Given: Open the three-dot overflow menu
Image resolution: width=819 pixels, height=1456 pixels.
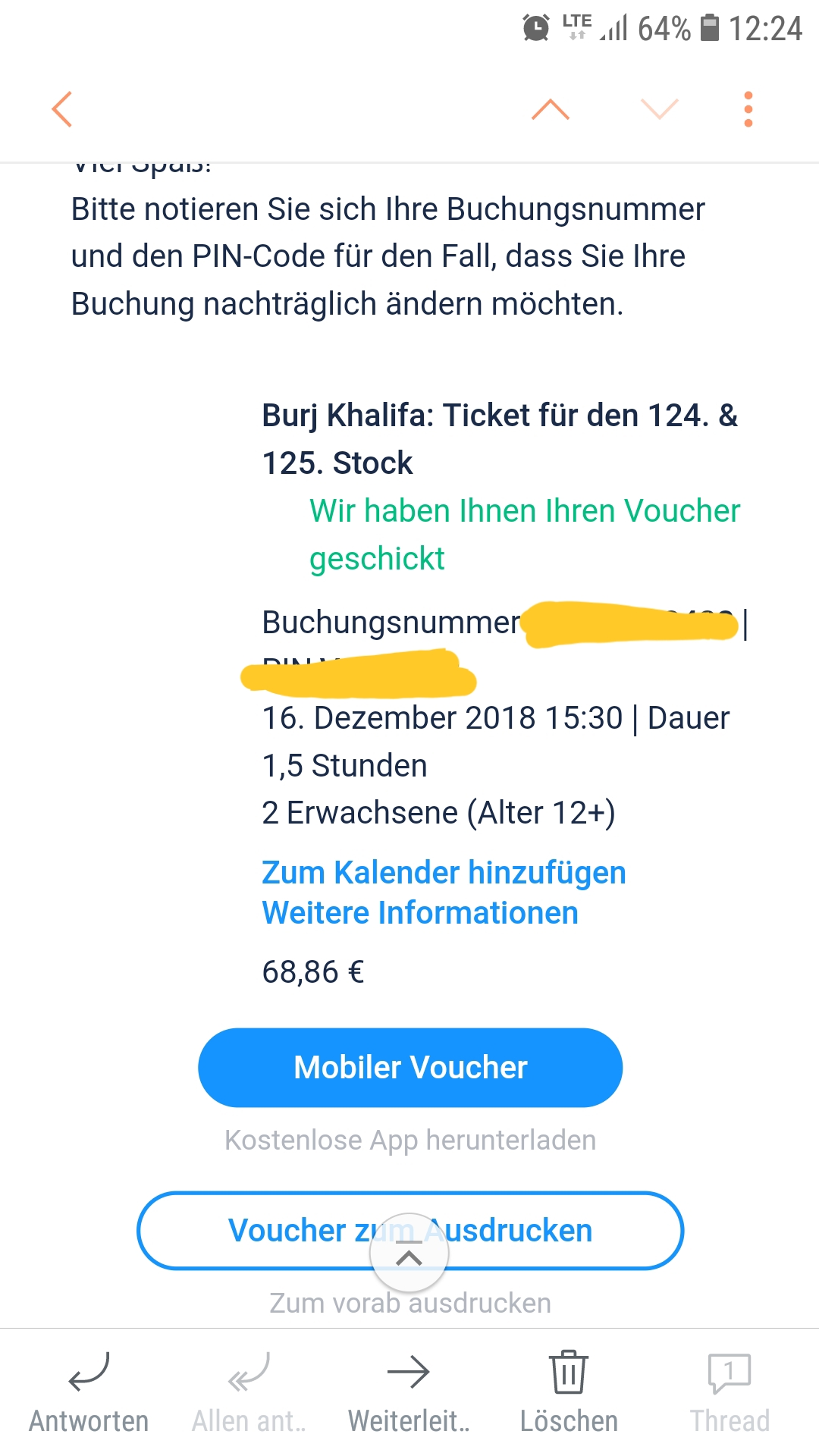Looking at the screenshot, I should [x=748, y=109].
